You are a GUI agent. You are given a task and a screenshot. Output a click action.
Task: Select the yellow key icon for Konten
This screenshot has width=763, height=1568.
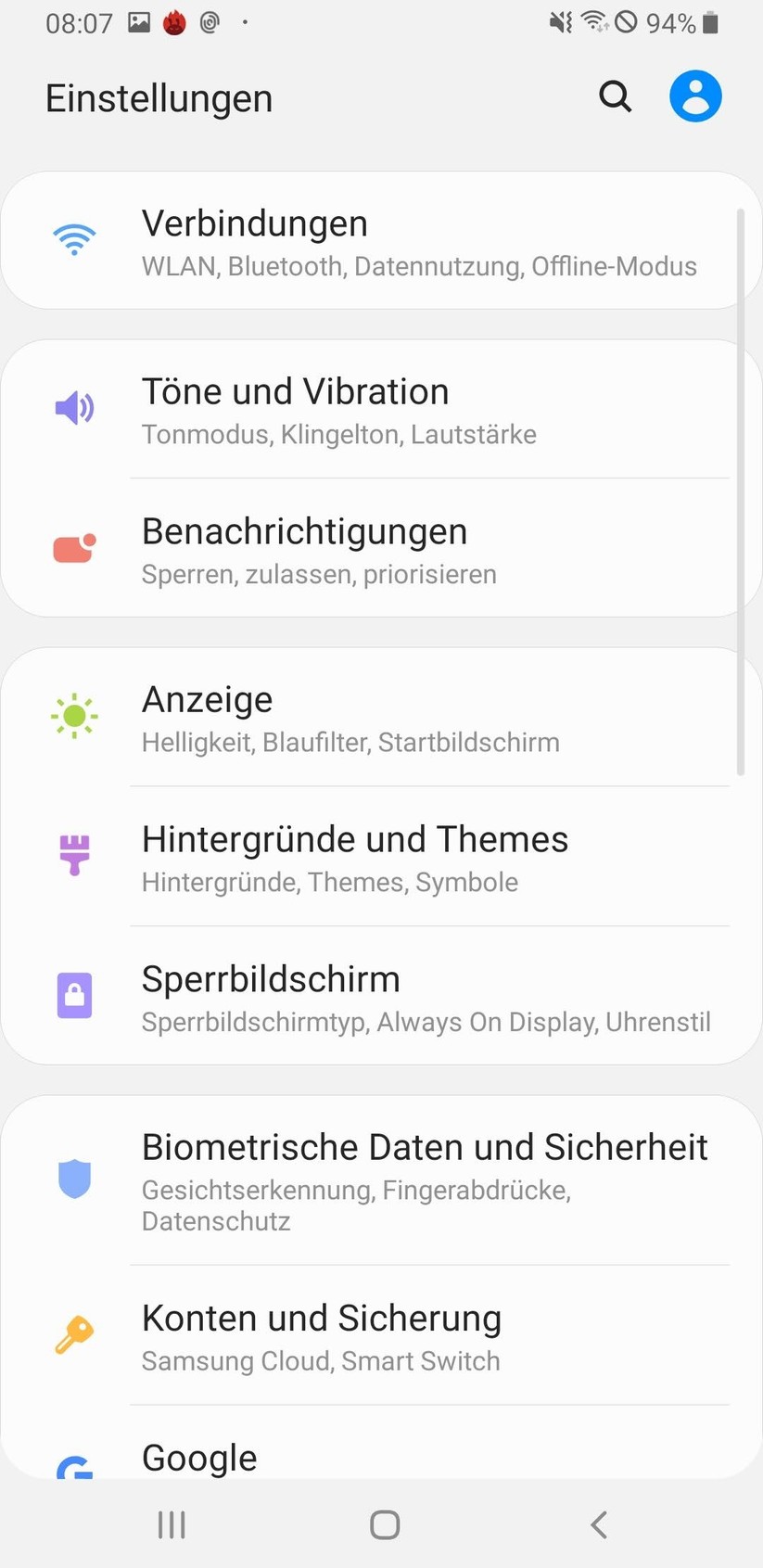click(74, 1335)
